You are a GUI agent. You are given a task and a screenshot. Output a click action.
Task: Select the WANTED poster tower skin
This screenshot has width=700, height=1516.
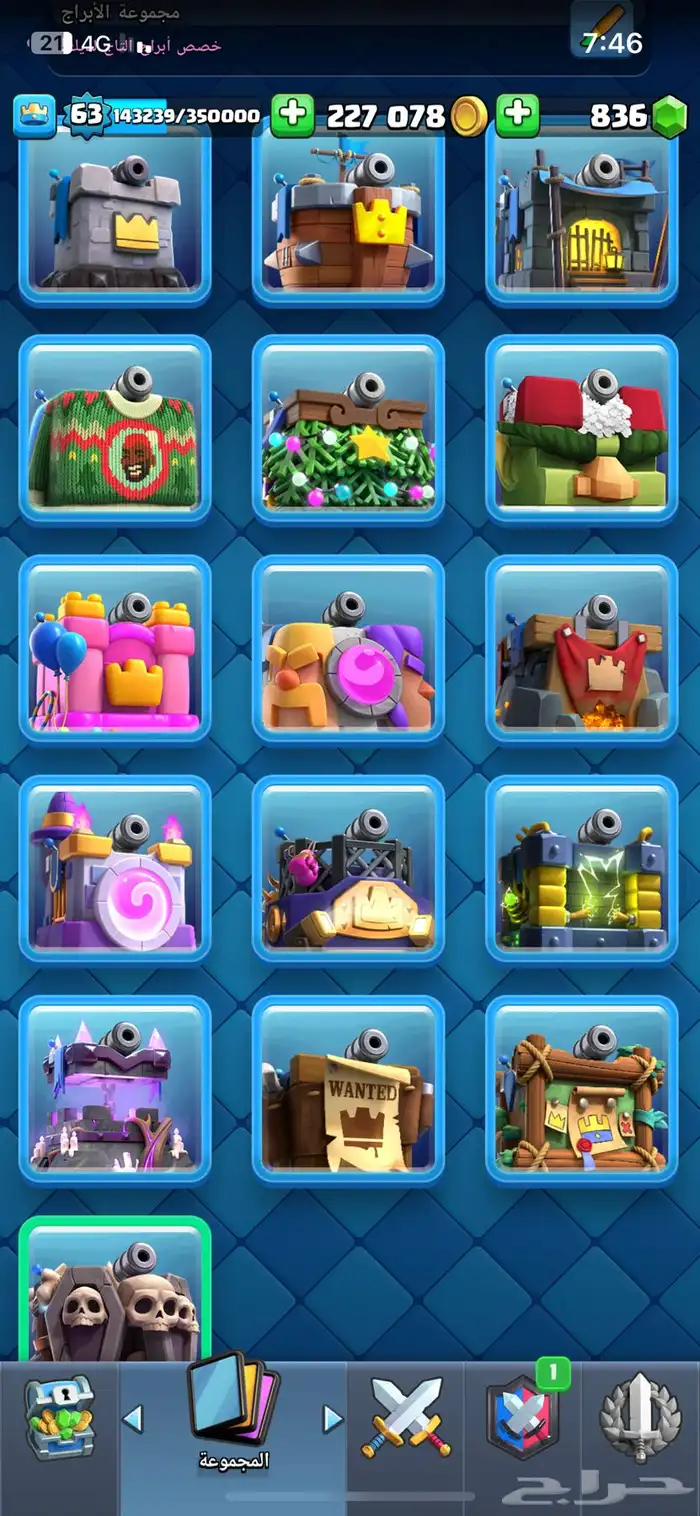[348, 1090]
